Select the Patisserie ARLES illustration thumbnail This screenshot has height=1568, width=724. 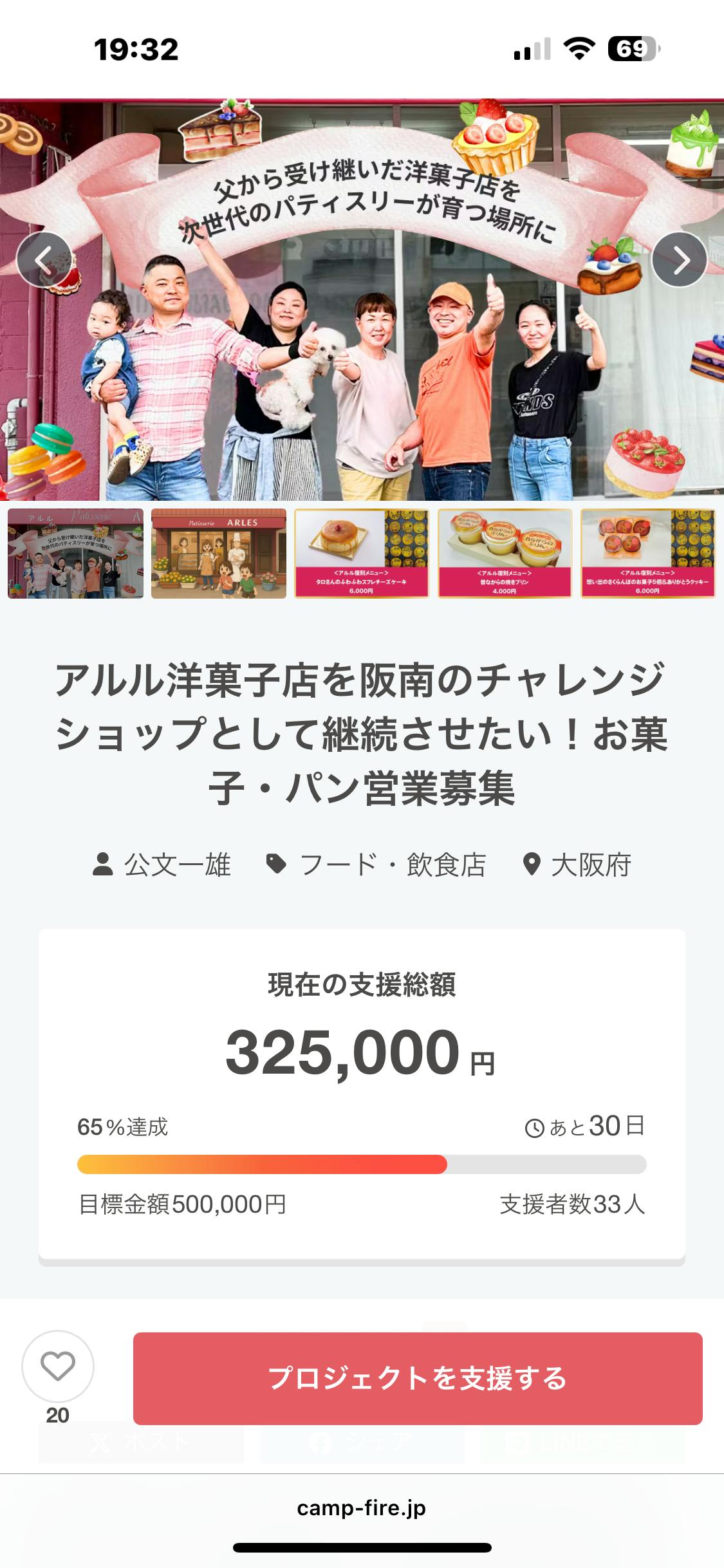coord(219,554)
